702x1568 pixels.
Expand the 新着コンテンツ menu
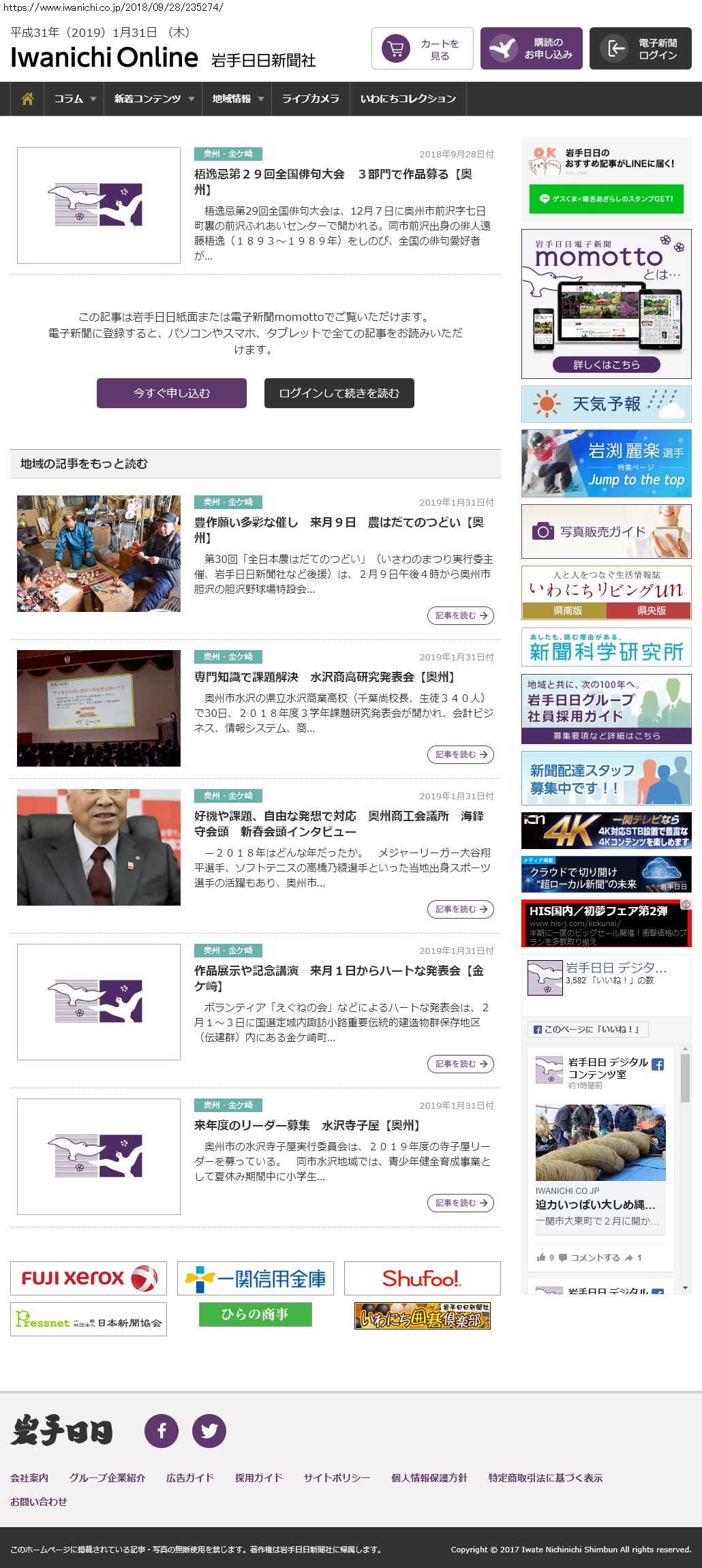click(153, 99)
